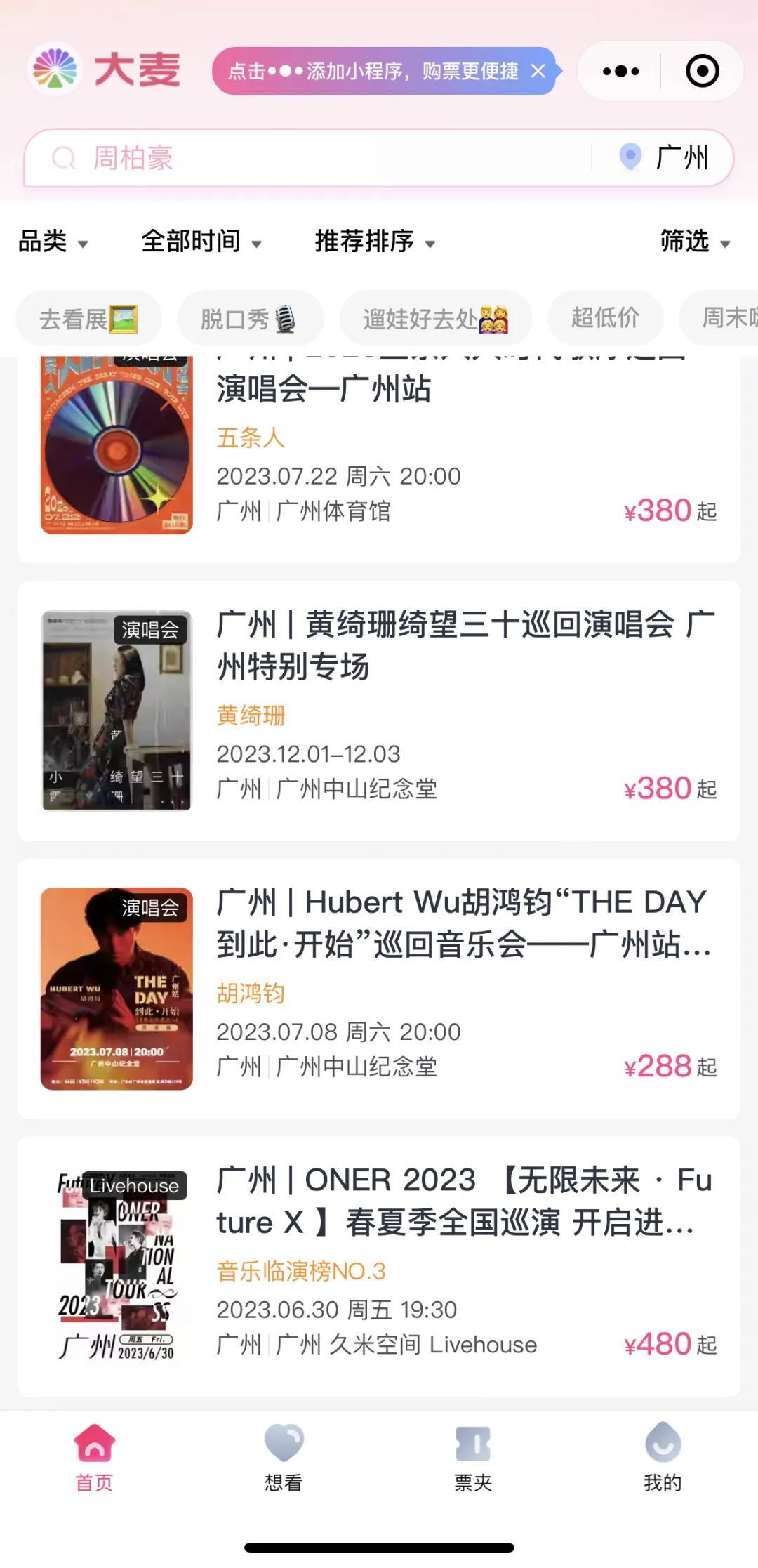Open 黄绮珊绮望三十巡回演唱会 event card

pos(379,709)
